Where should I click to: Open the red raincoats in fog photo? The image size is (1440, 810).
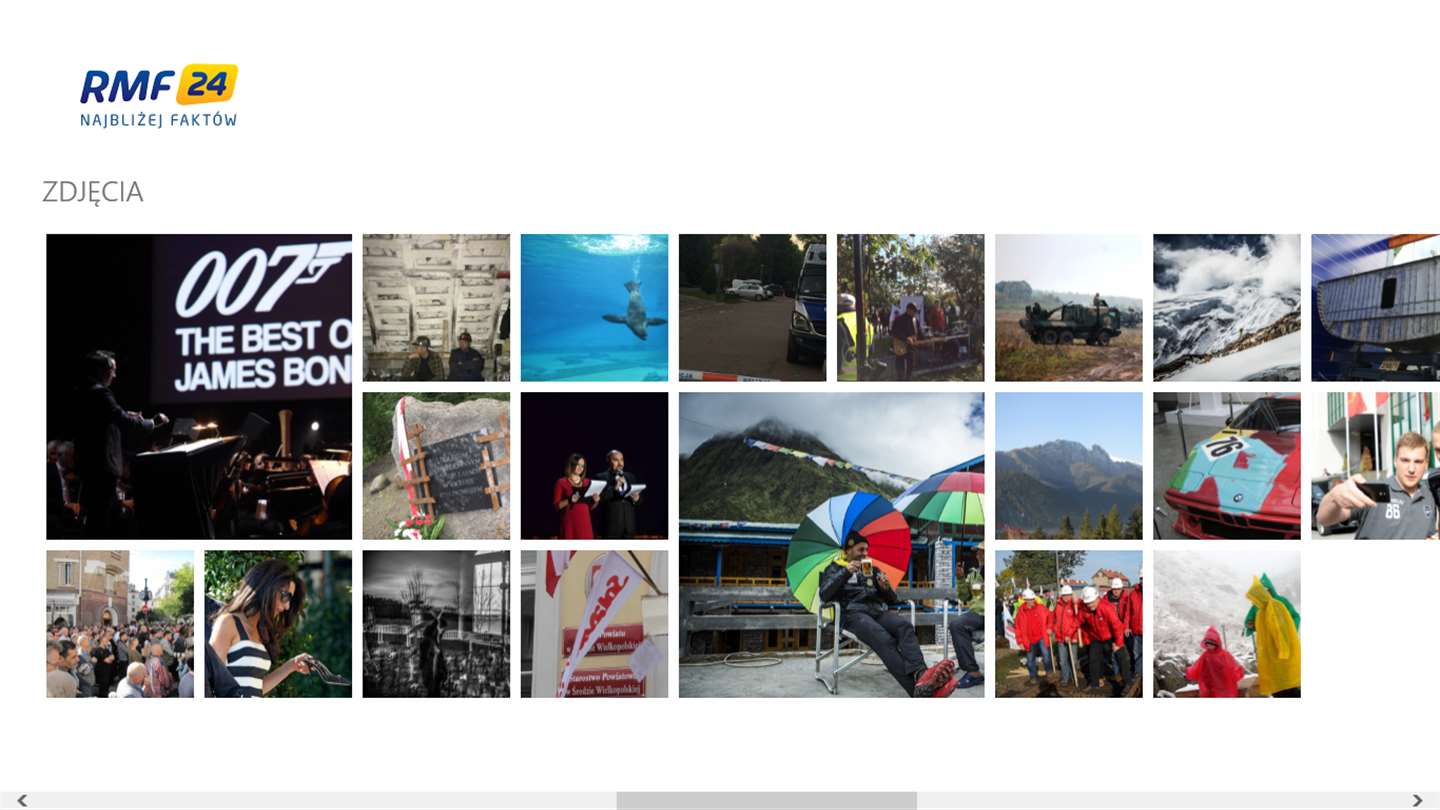click(1226, 624)
